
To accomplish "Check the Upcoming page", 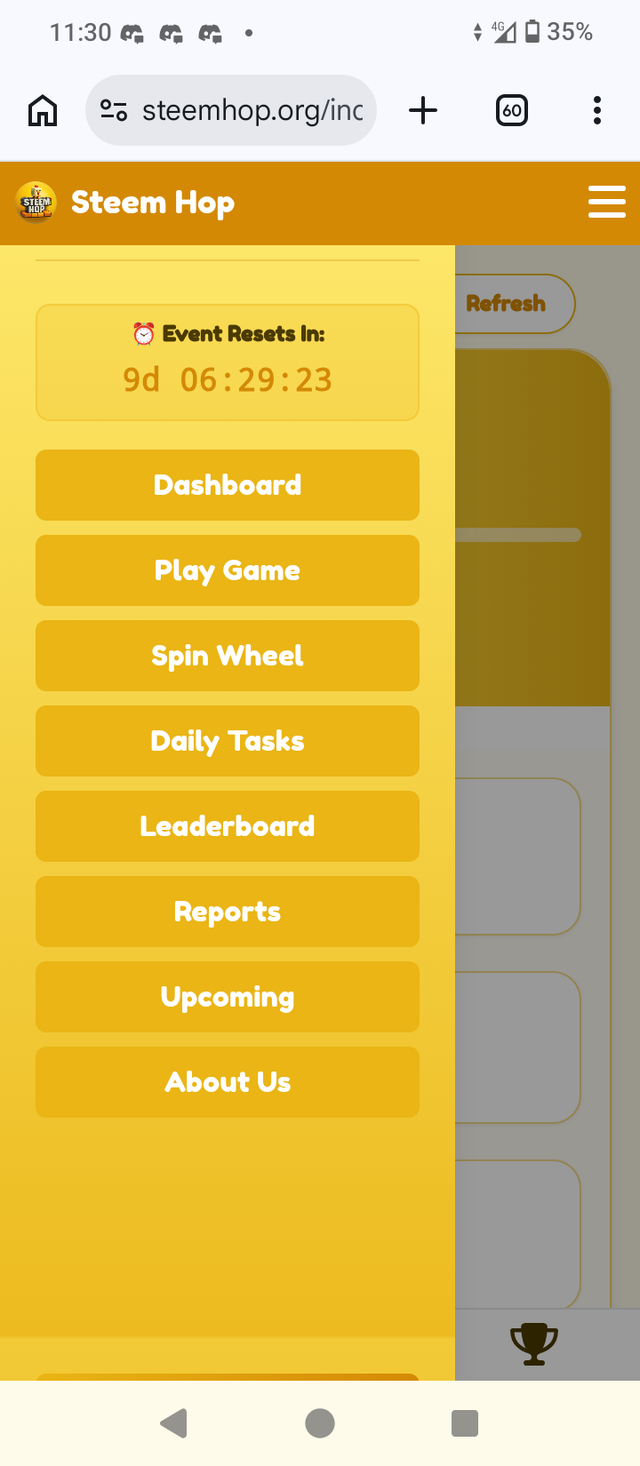I will (x=227, y=997).
